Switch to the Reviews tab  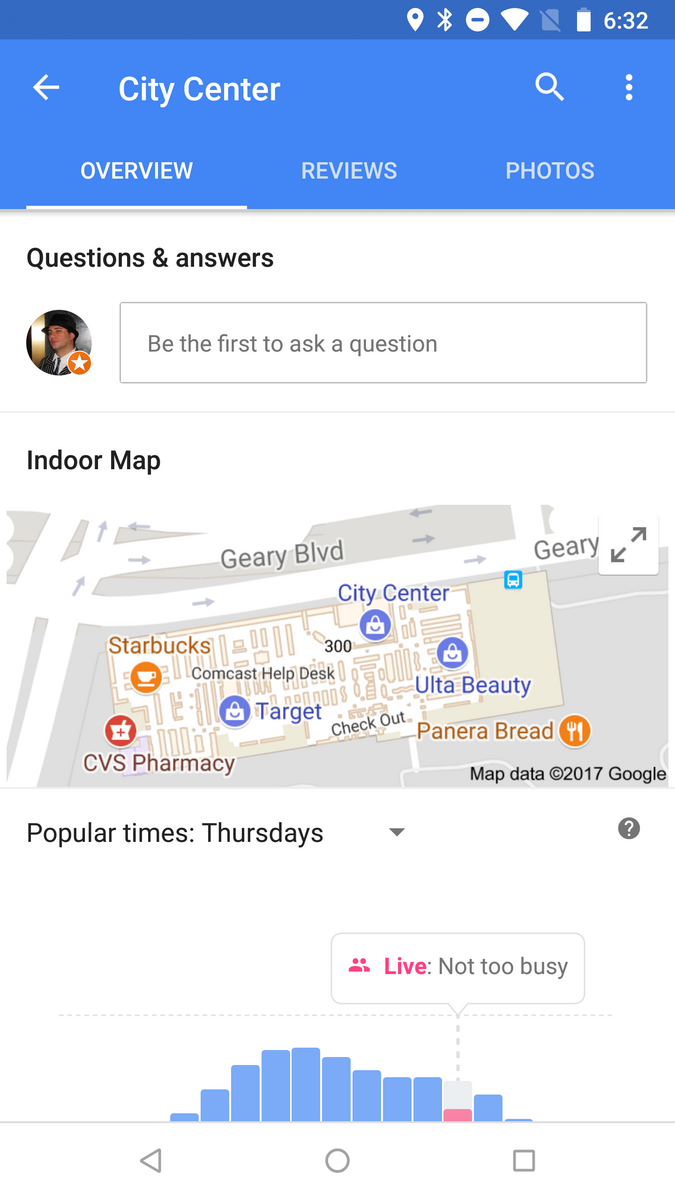pos(349,171)
